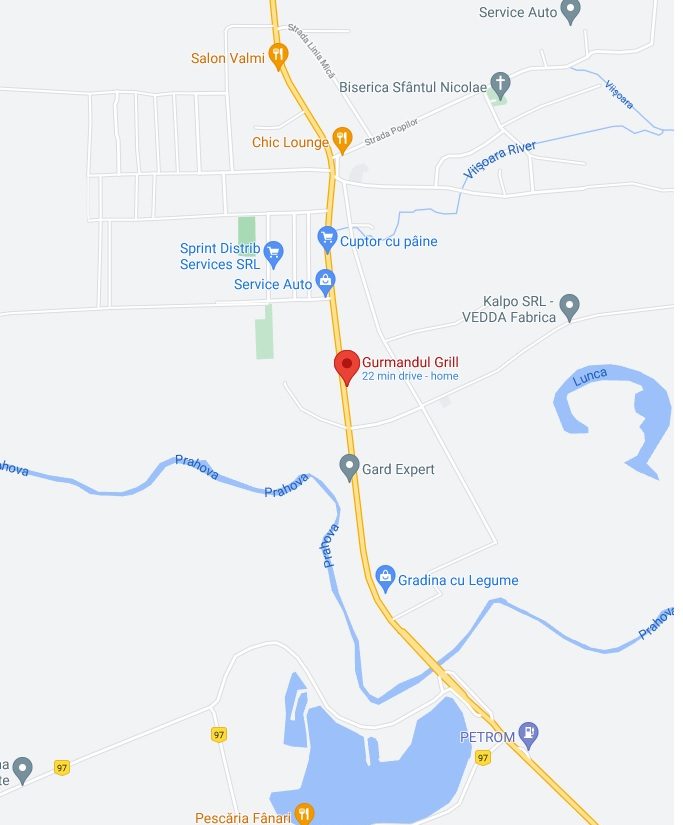Open Gradina cu Legume shop marker

click(x=385, y=577)
